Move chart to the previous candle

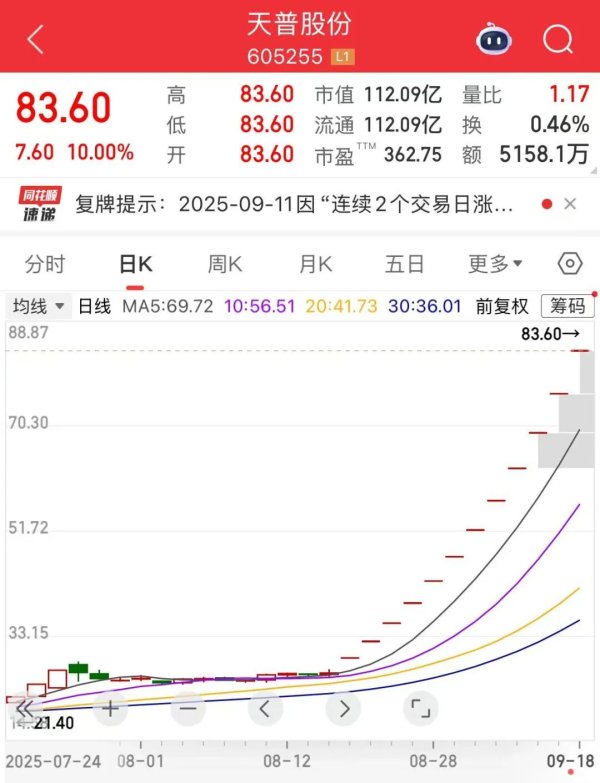coord(265,709)
